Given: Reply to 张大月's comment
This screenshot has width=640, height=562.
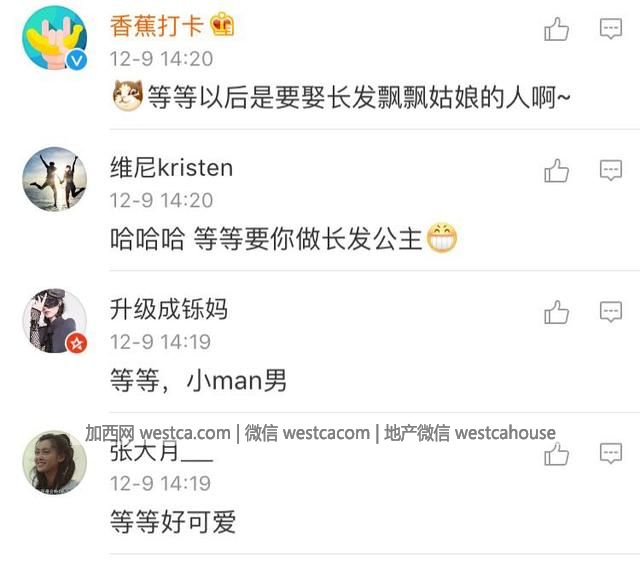Looking at the screenshot, I should click(611, 454).
